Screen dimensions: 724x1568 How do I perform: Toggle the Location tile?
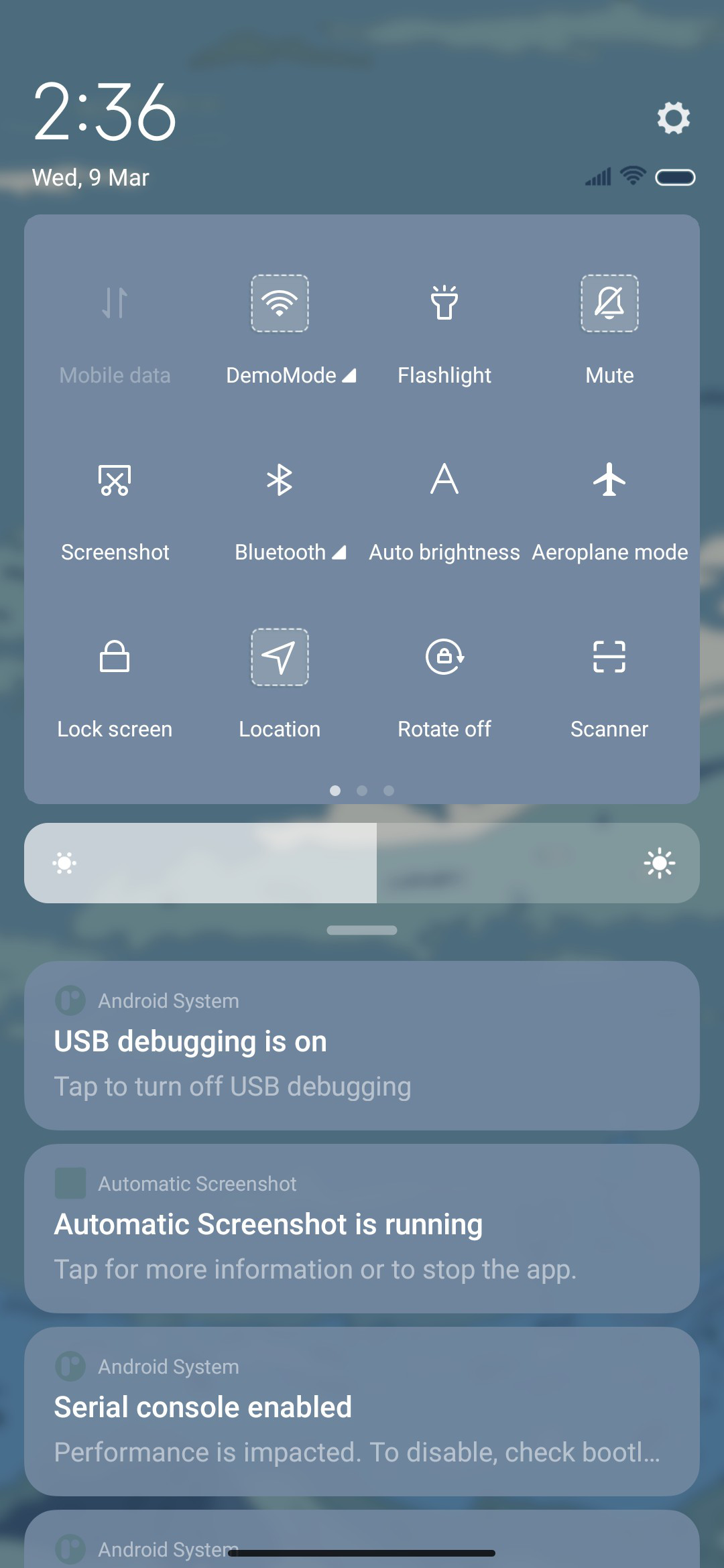(x=280, y=657)
